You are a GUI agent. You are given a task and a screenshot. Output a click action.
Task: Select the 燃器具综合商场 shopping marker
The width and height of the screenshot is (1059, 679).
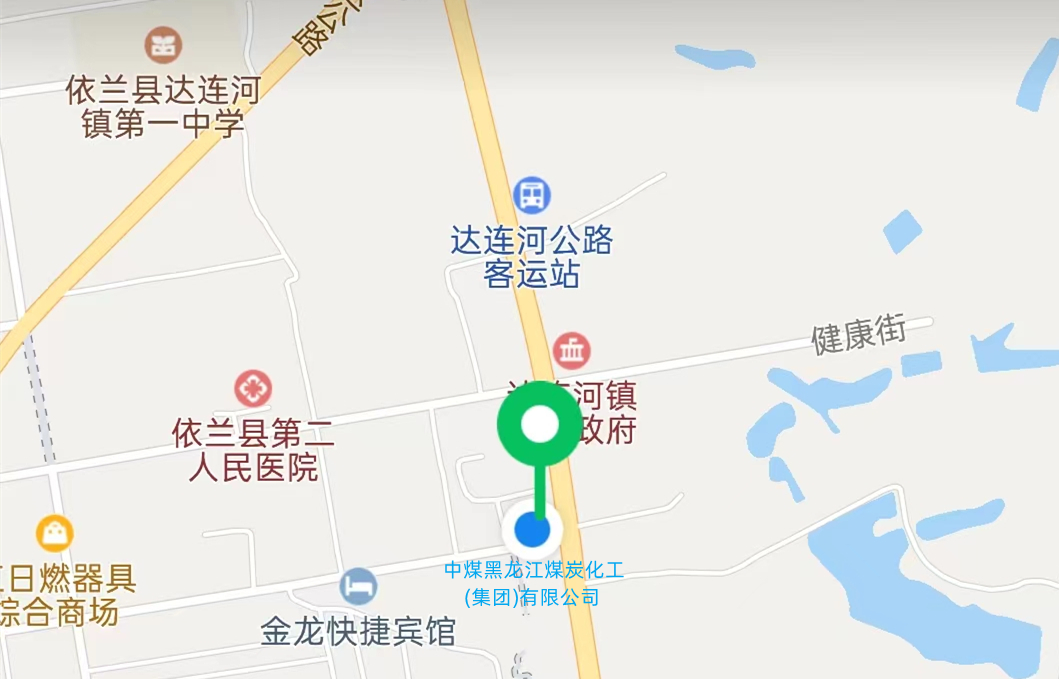click(54, 533)
